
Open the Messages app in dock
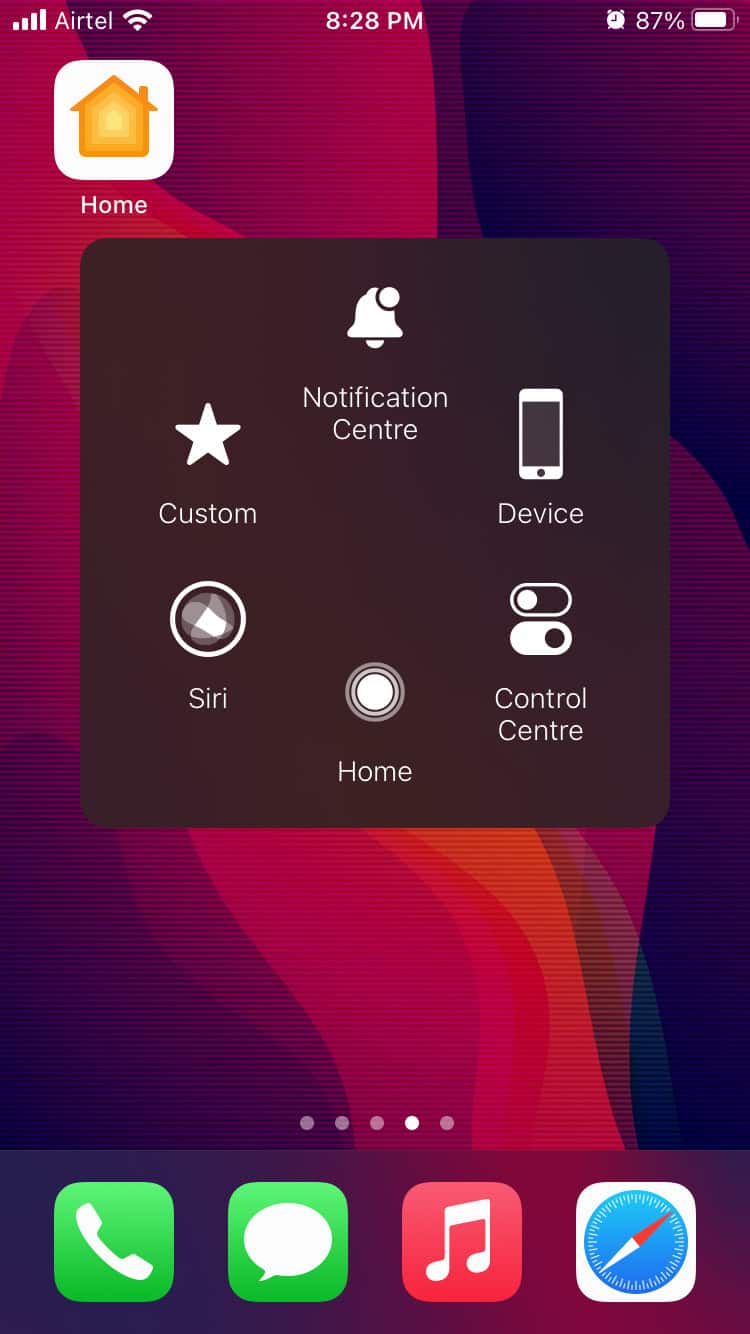coord(288,1242)
